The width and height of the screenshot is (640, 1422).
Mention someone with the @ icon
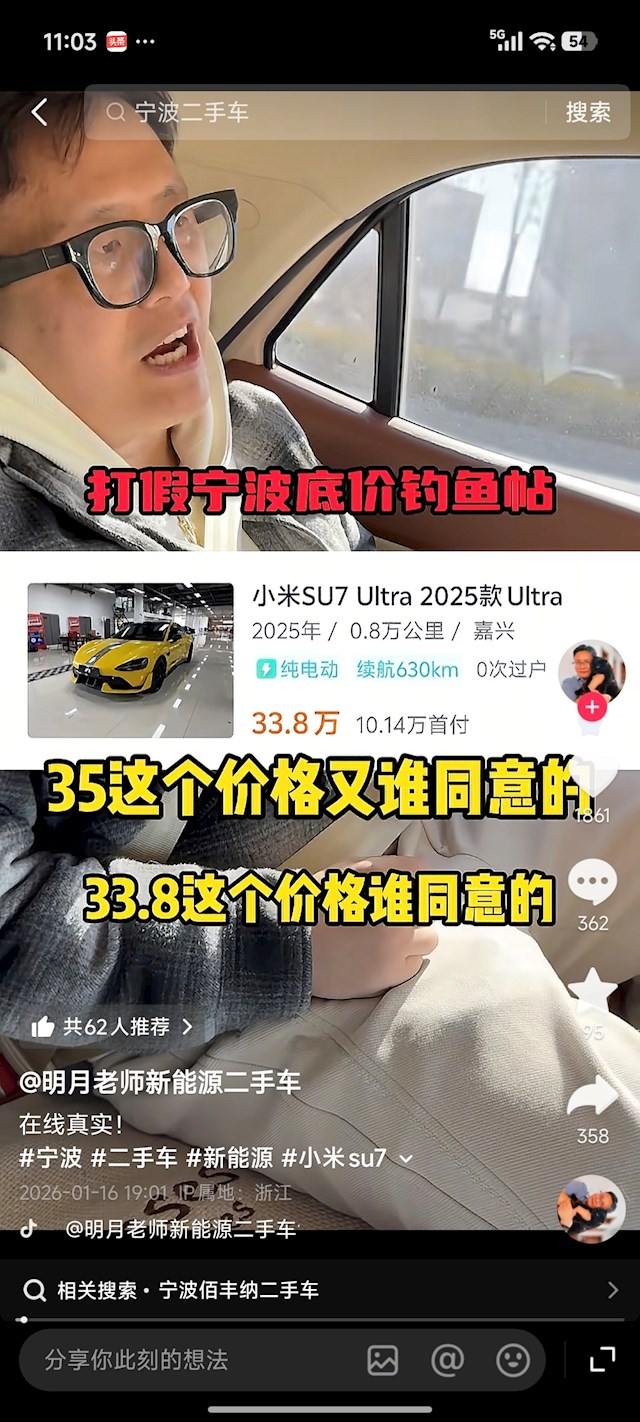pos(447,1360)
